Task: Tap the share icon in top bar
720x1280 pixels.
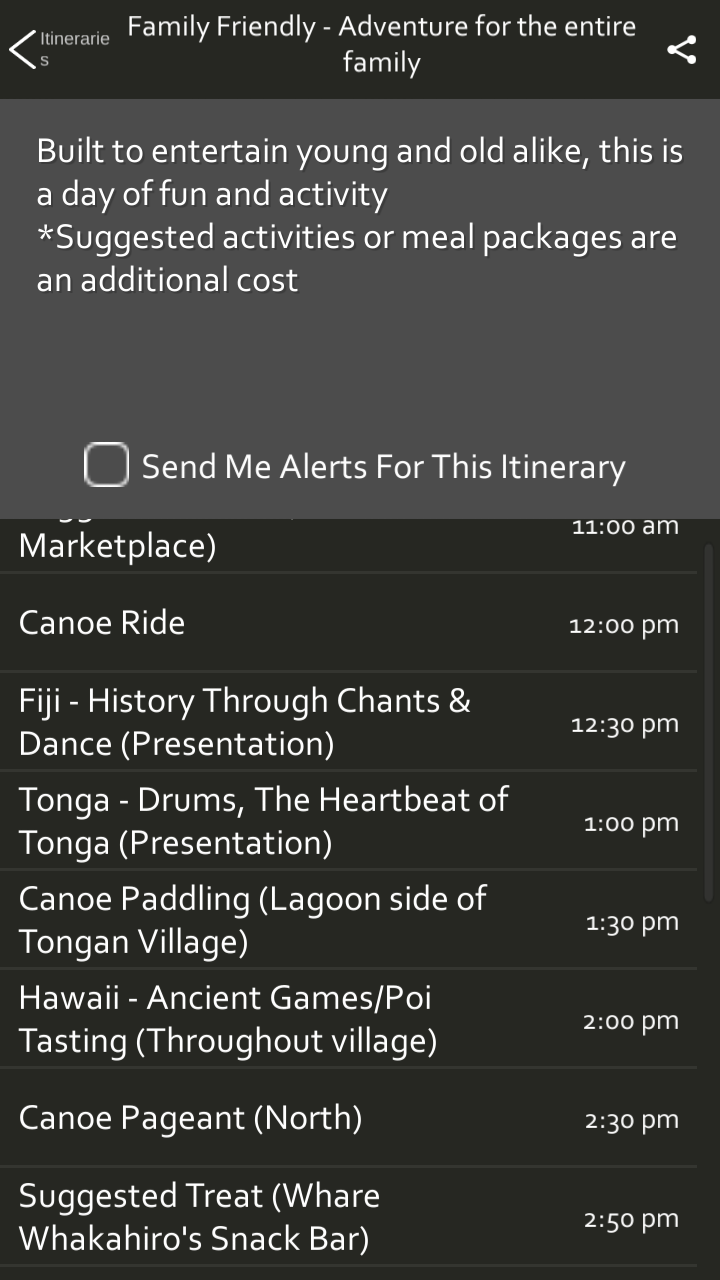Action: click(x=683, y=48)
